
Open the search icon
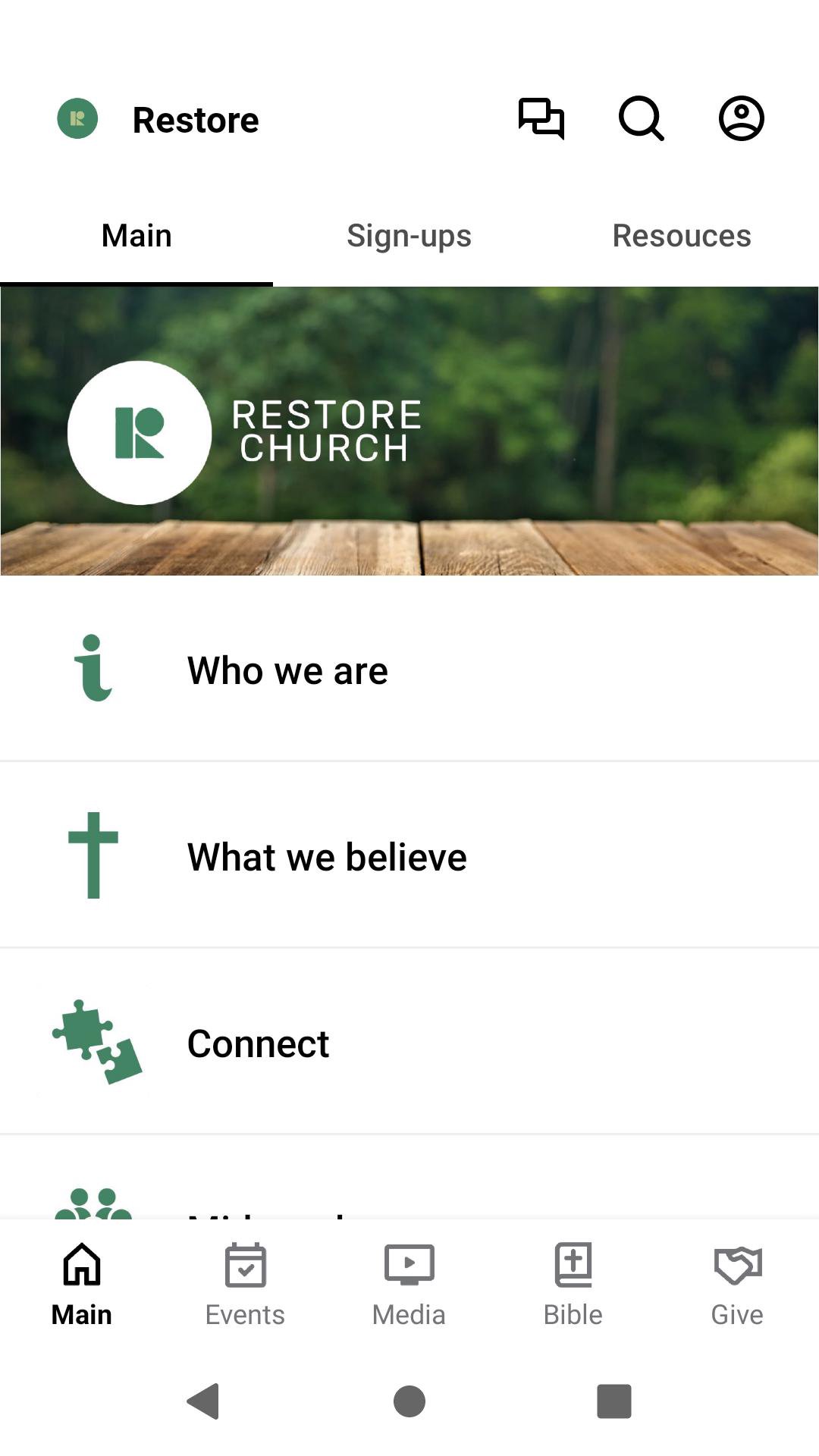[641, 119]
